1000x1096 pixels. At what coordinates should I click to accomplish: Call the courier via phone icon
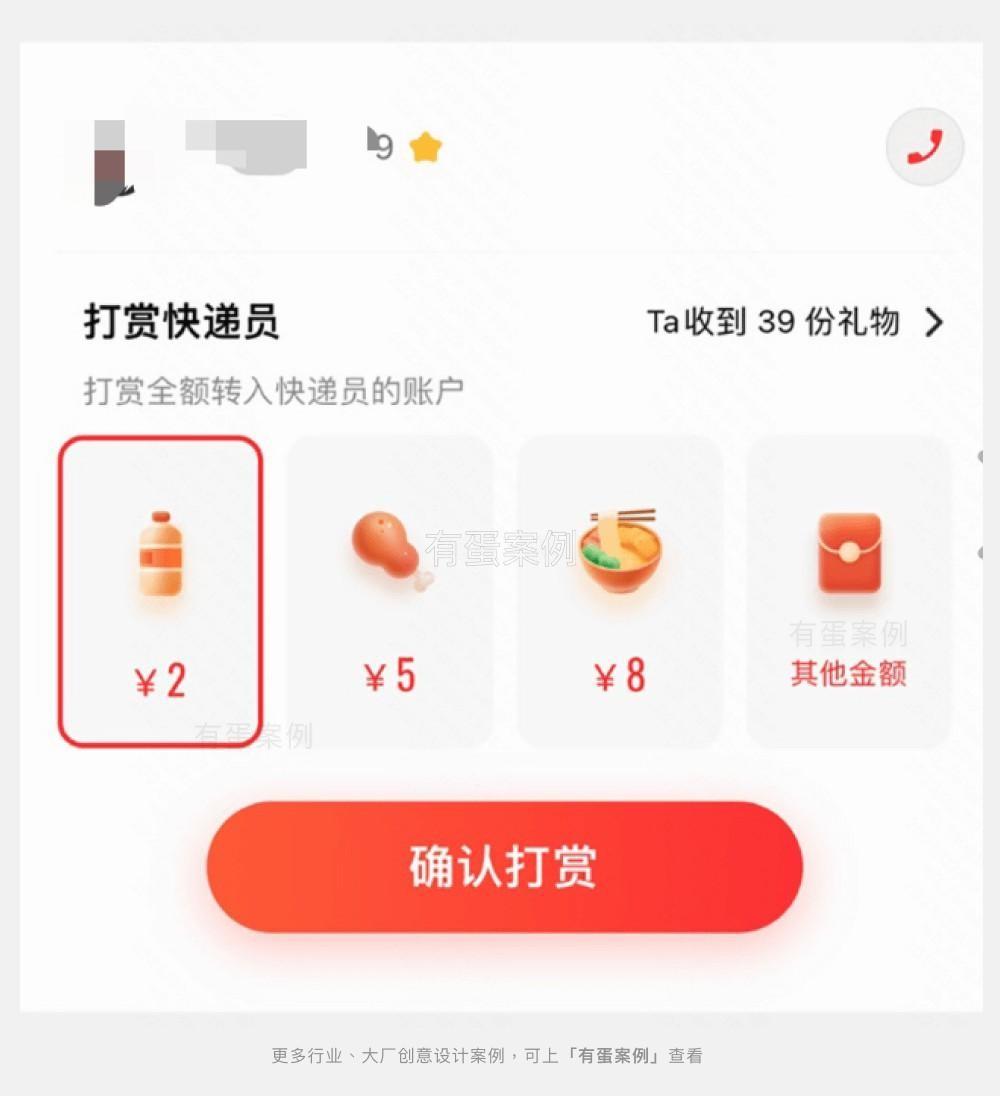(925, 148)
